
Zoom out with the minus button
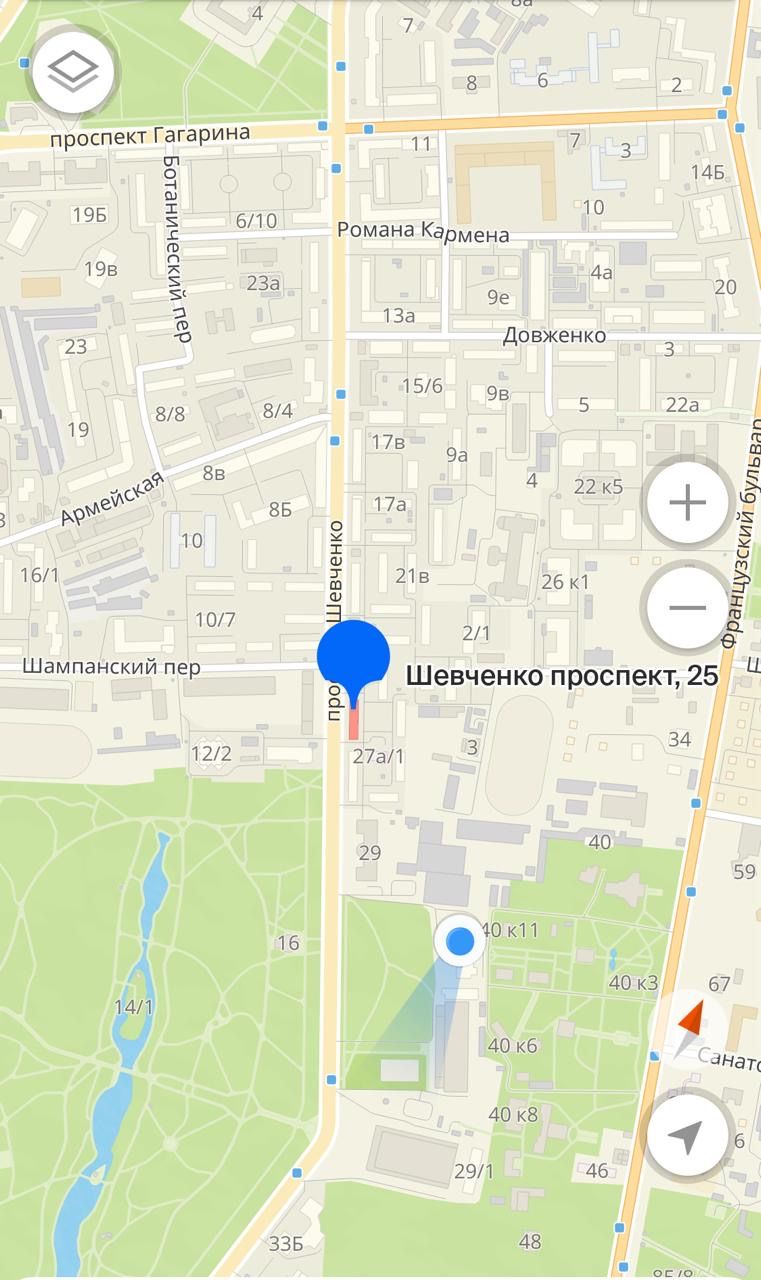click(x=687, y=607)
